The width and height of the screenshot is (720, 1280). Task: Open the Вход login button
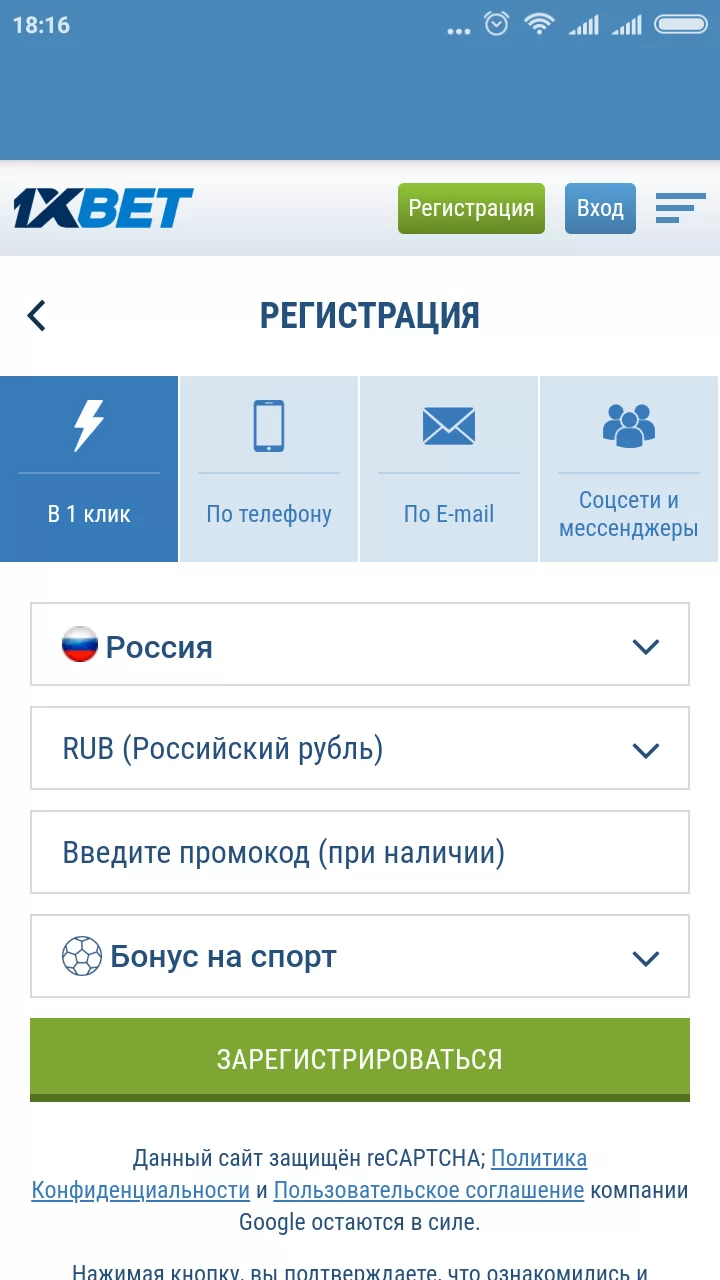click(600, 208)
